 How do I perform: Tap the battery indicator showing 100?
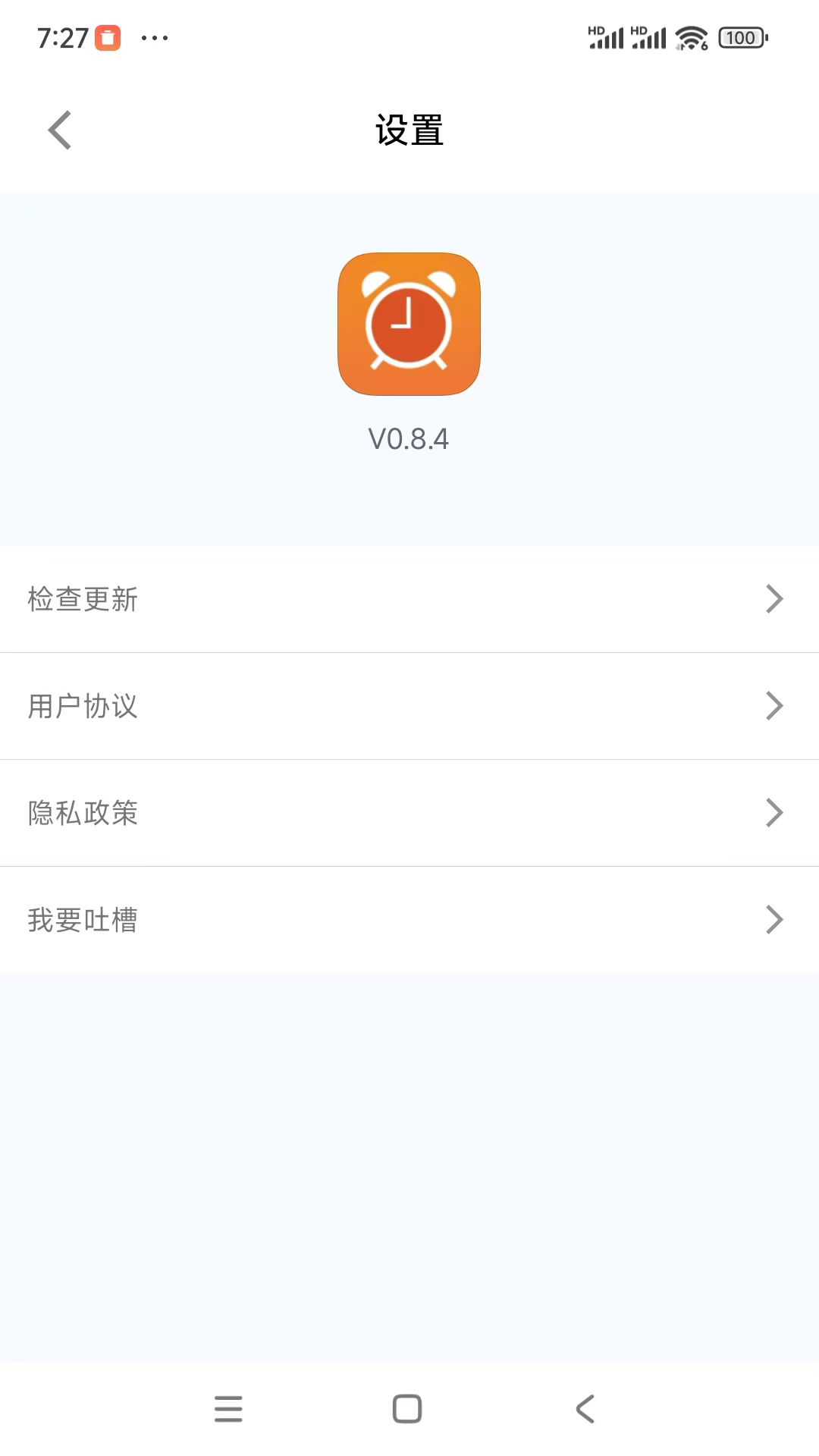pos(739,37)
